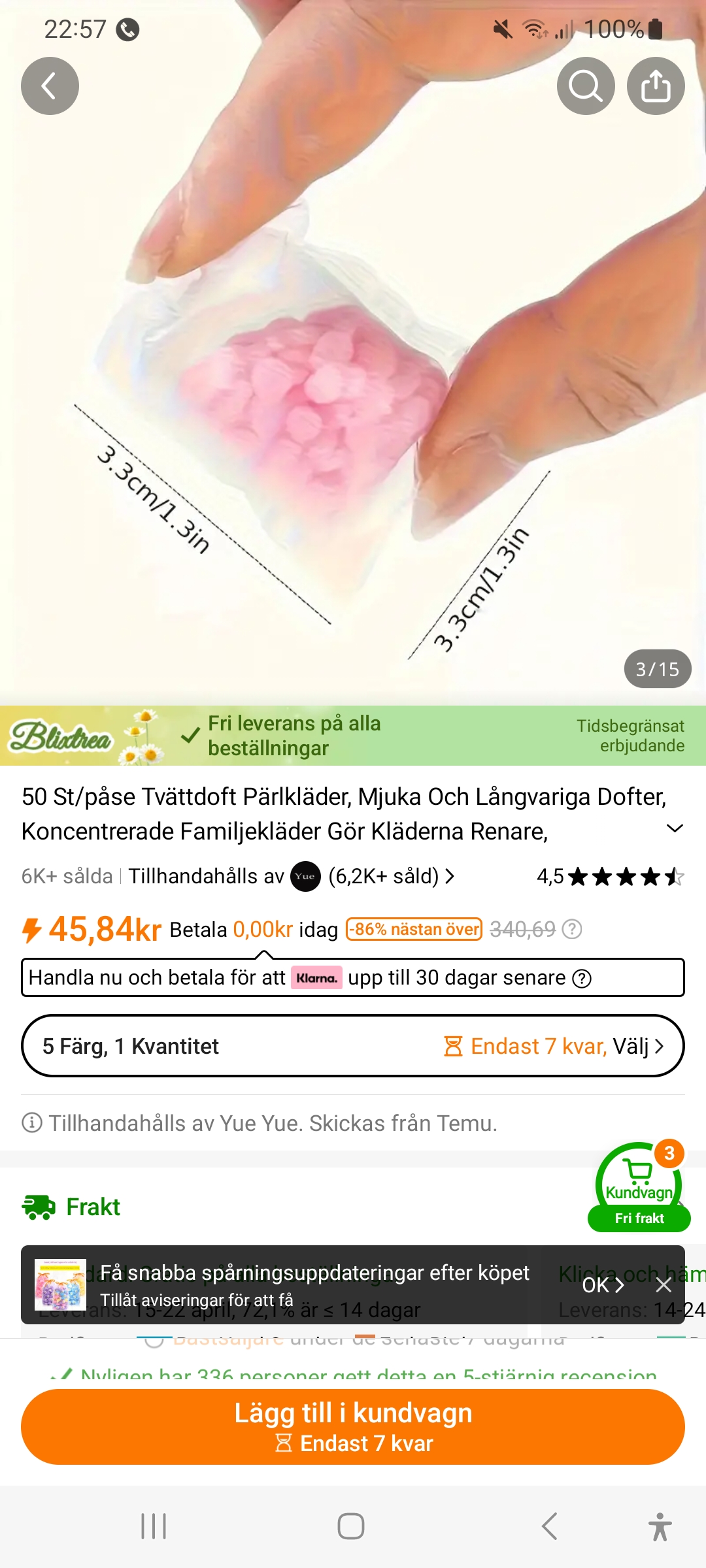The width and height of the screenshot is (706, 1568).
Task: Show info about the 340,69 original price
Action: click(572, 929)
